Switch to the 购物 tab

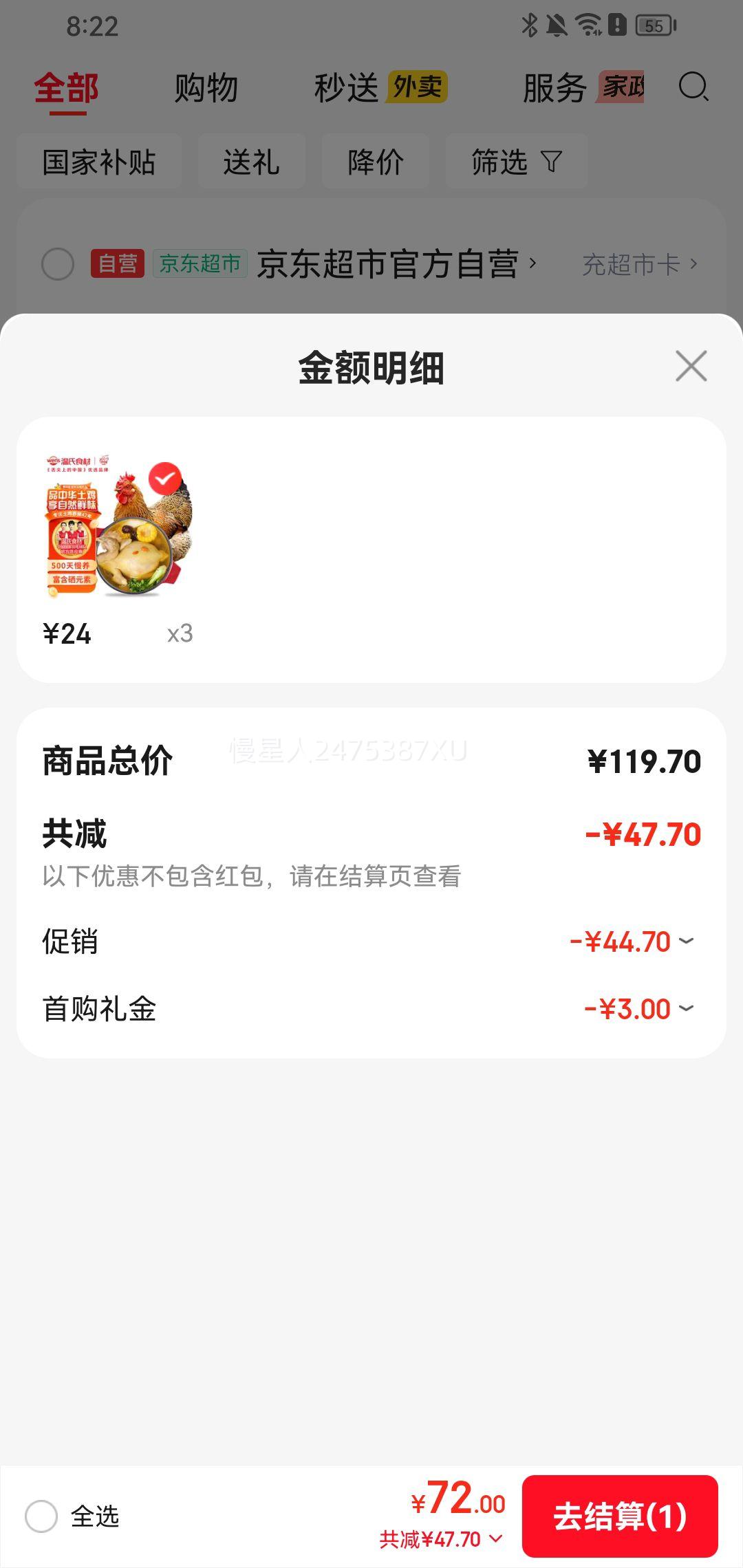tap(206, 88)
